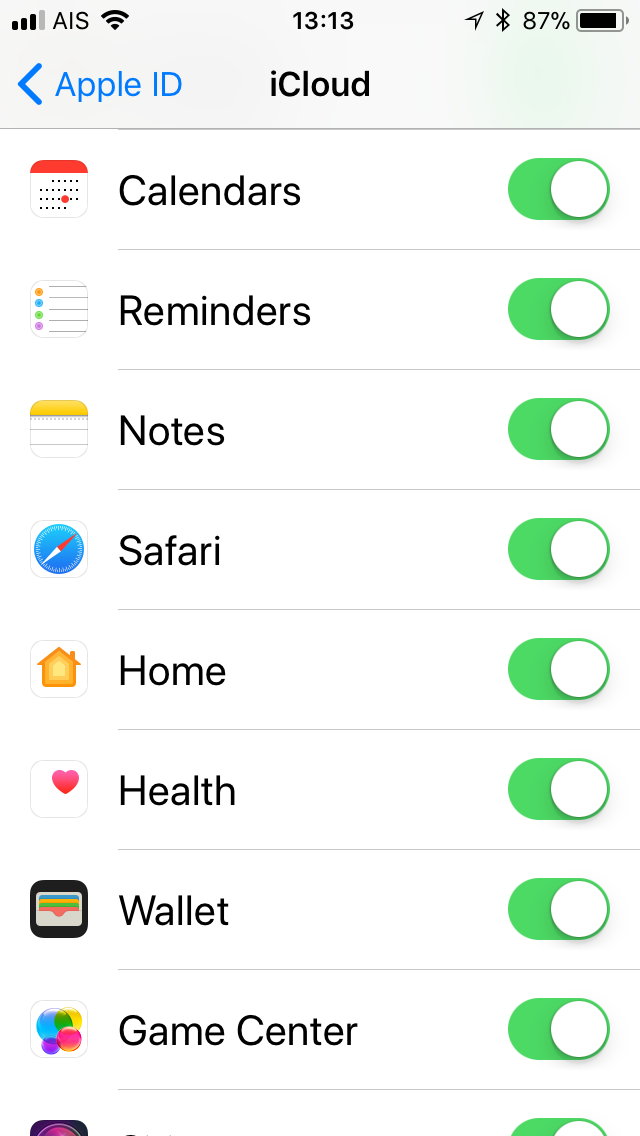640x1136 pixels.
Task: Turn off the Home switch
Action: 558,669
